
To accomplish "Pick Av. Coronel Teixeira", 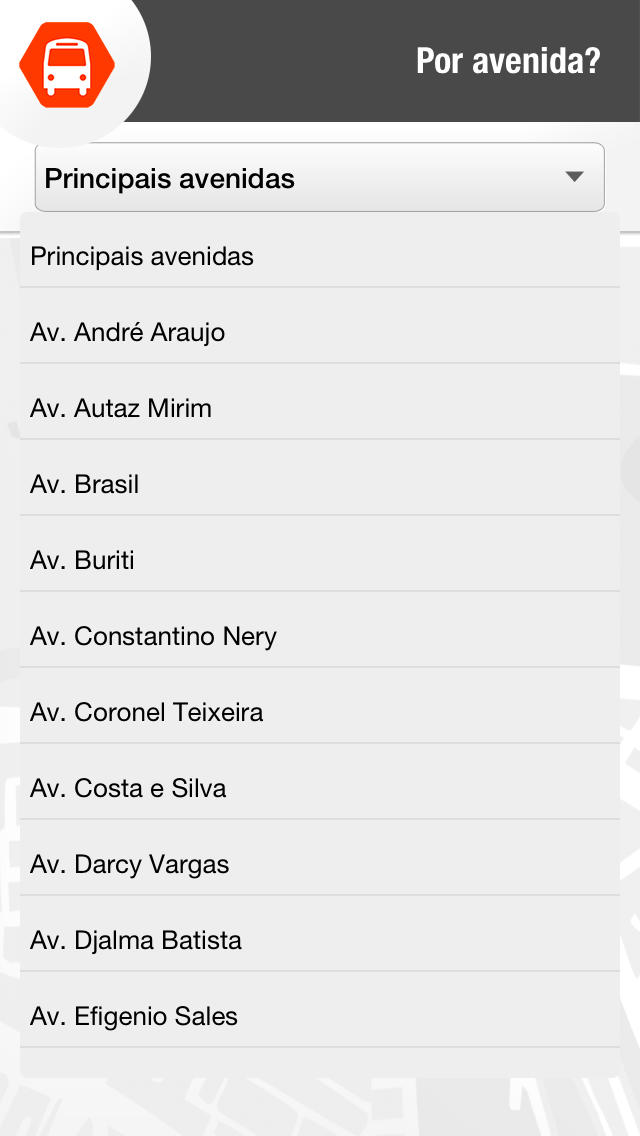I will coord(320,713).
